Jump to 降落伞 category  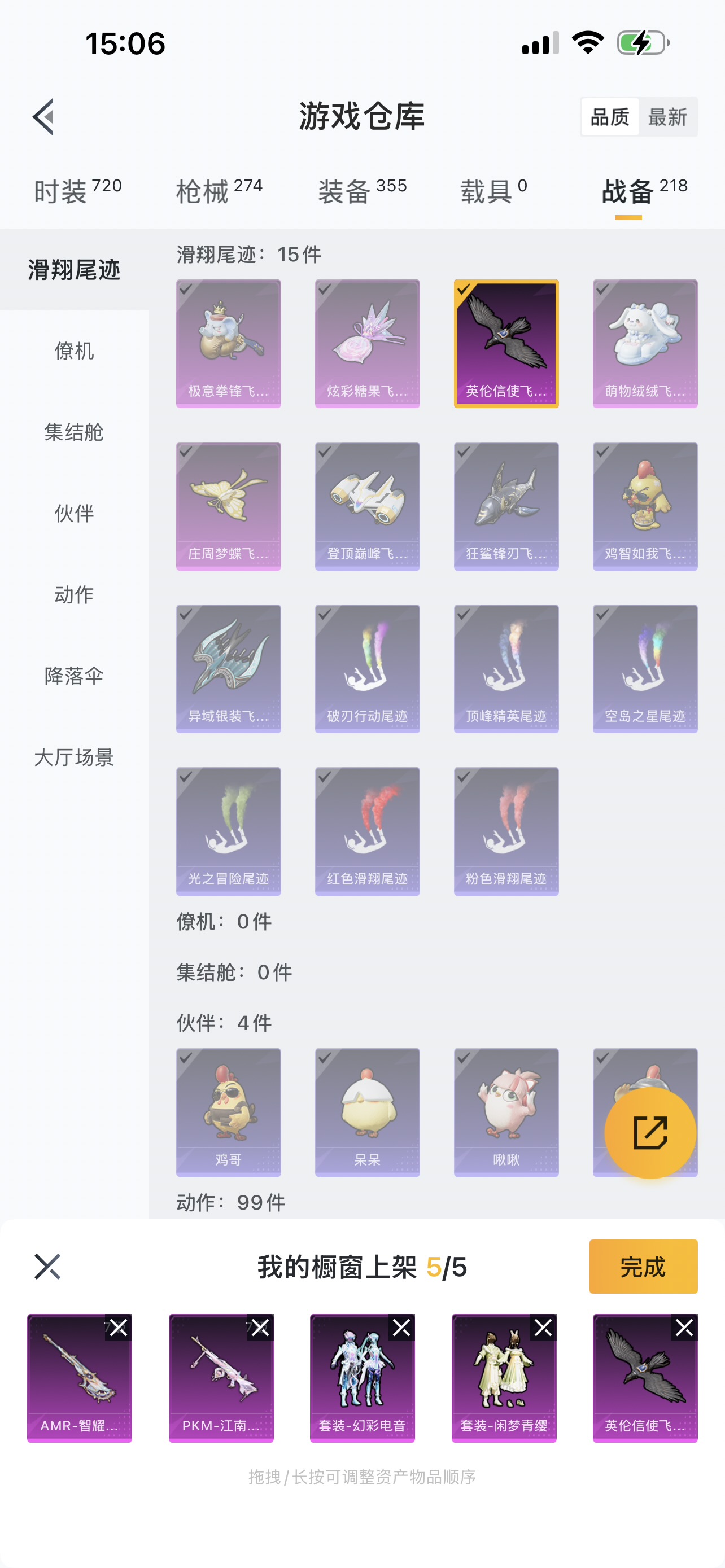73,676
